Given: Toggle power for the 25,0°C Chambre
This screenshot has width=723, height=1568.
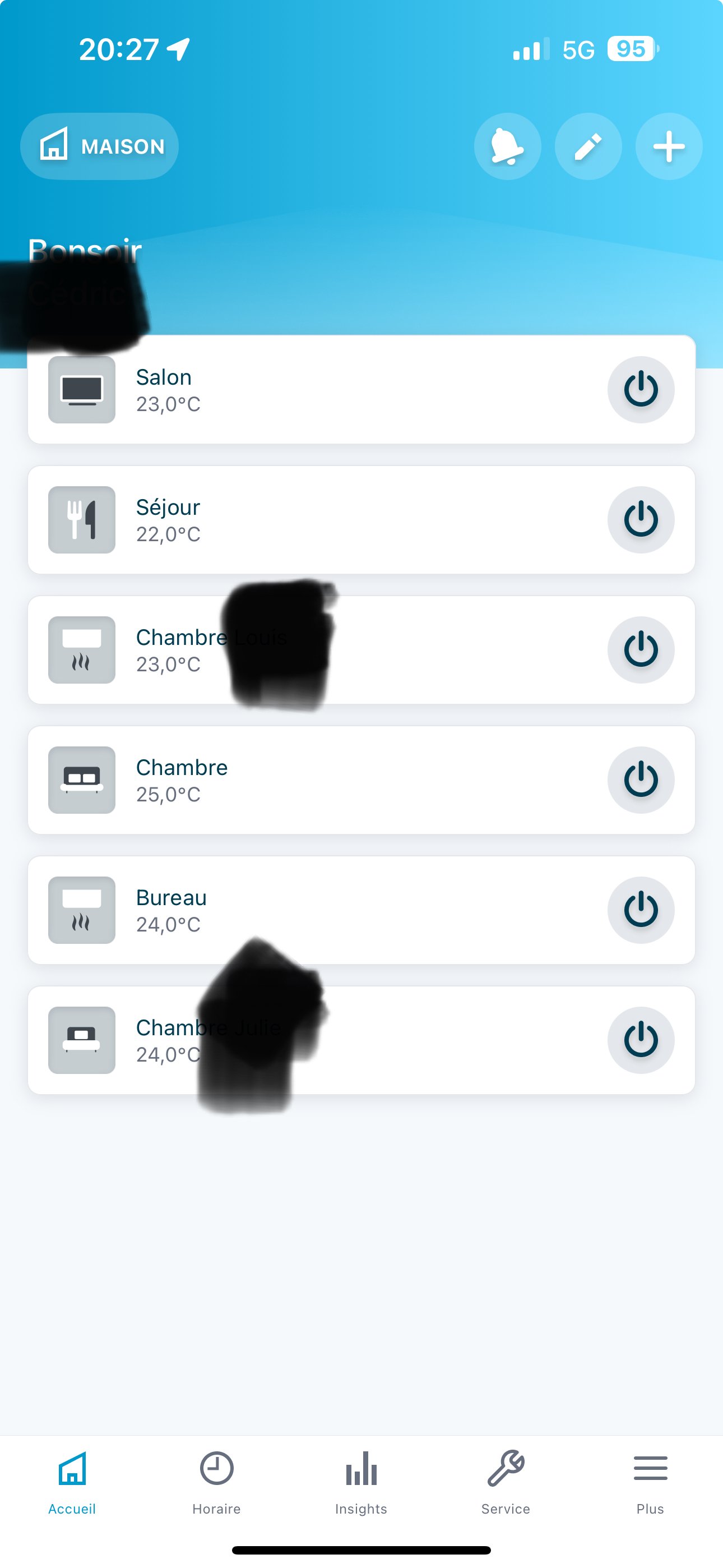Looking at the screenshot, I should pos(640,780).
